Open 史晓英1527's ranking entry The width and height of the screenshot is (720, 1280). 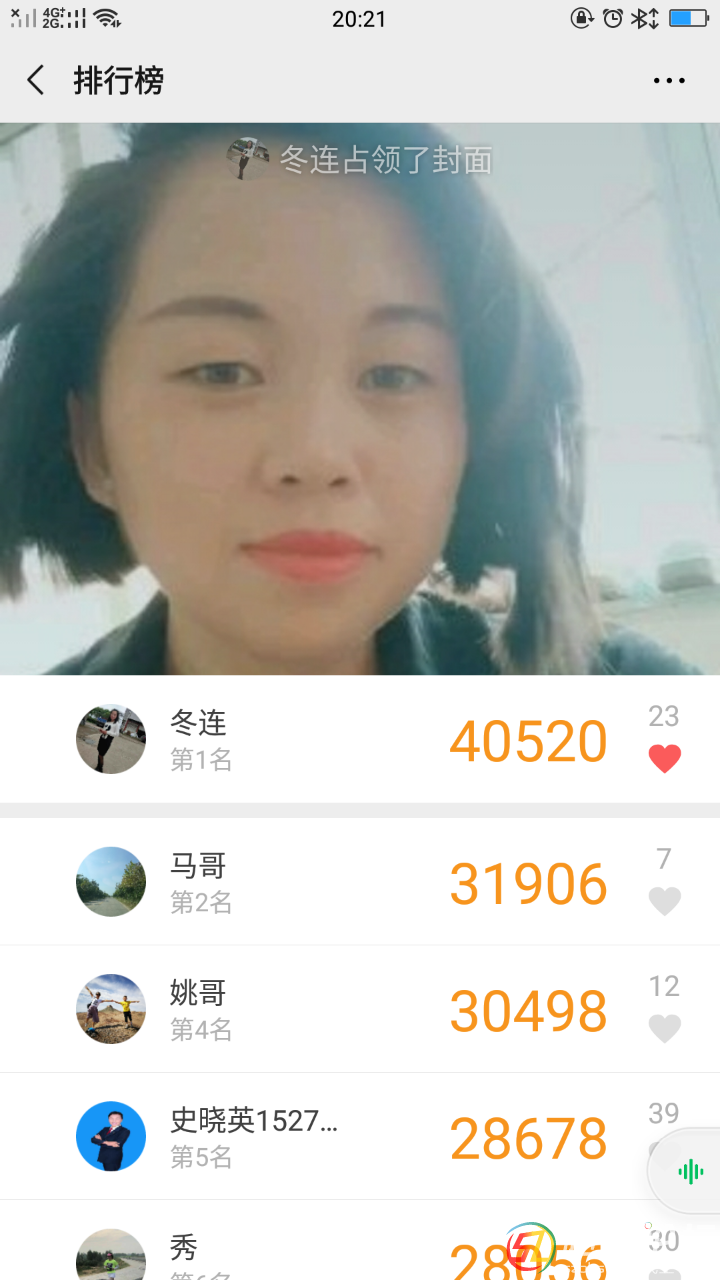coord(300,1137)
